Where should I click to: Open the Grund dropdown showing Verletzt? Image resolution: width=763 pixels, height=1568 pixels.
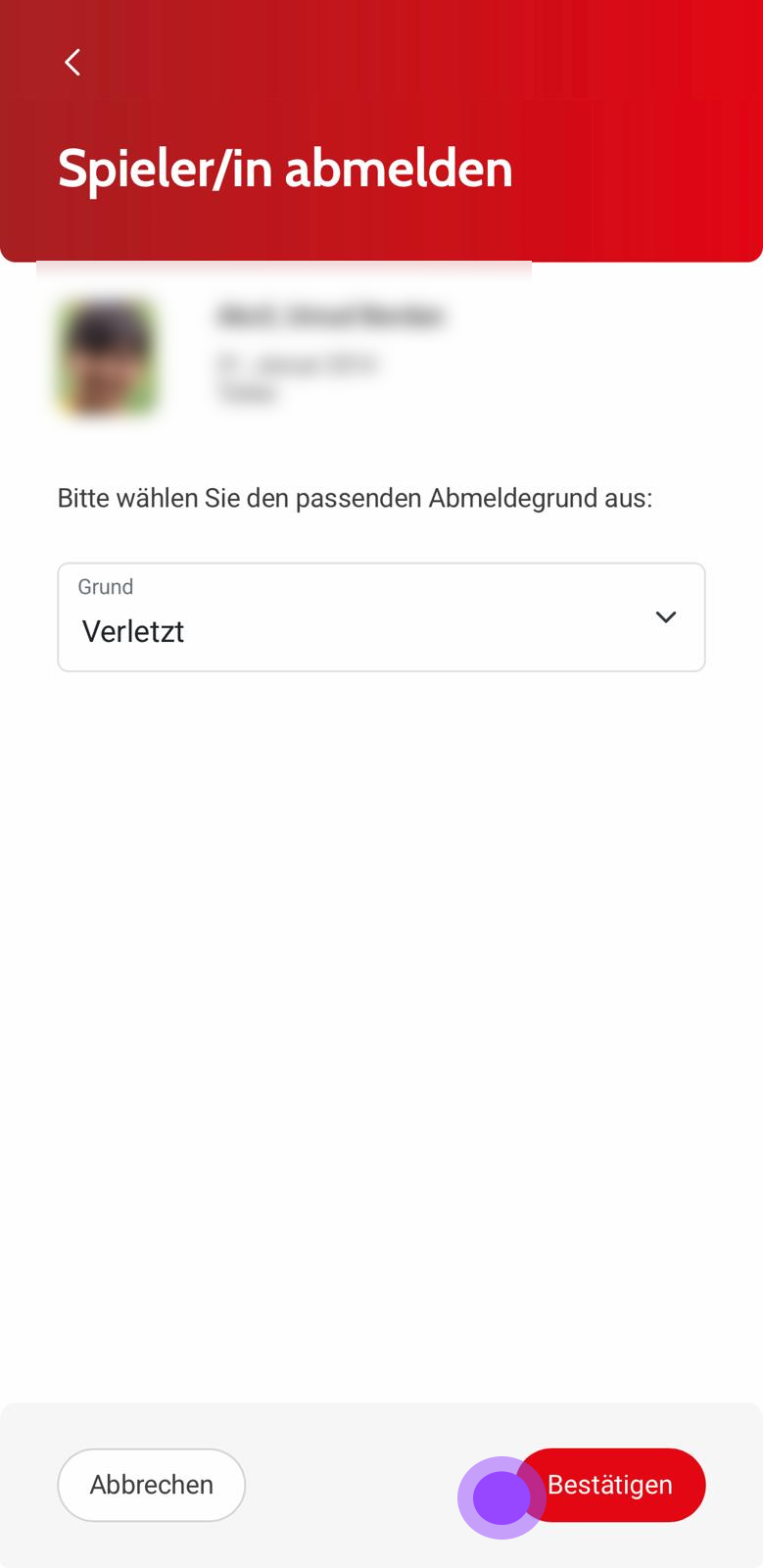coord(381,617)
